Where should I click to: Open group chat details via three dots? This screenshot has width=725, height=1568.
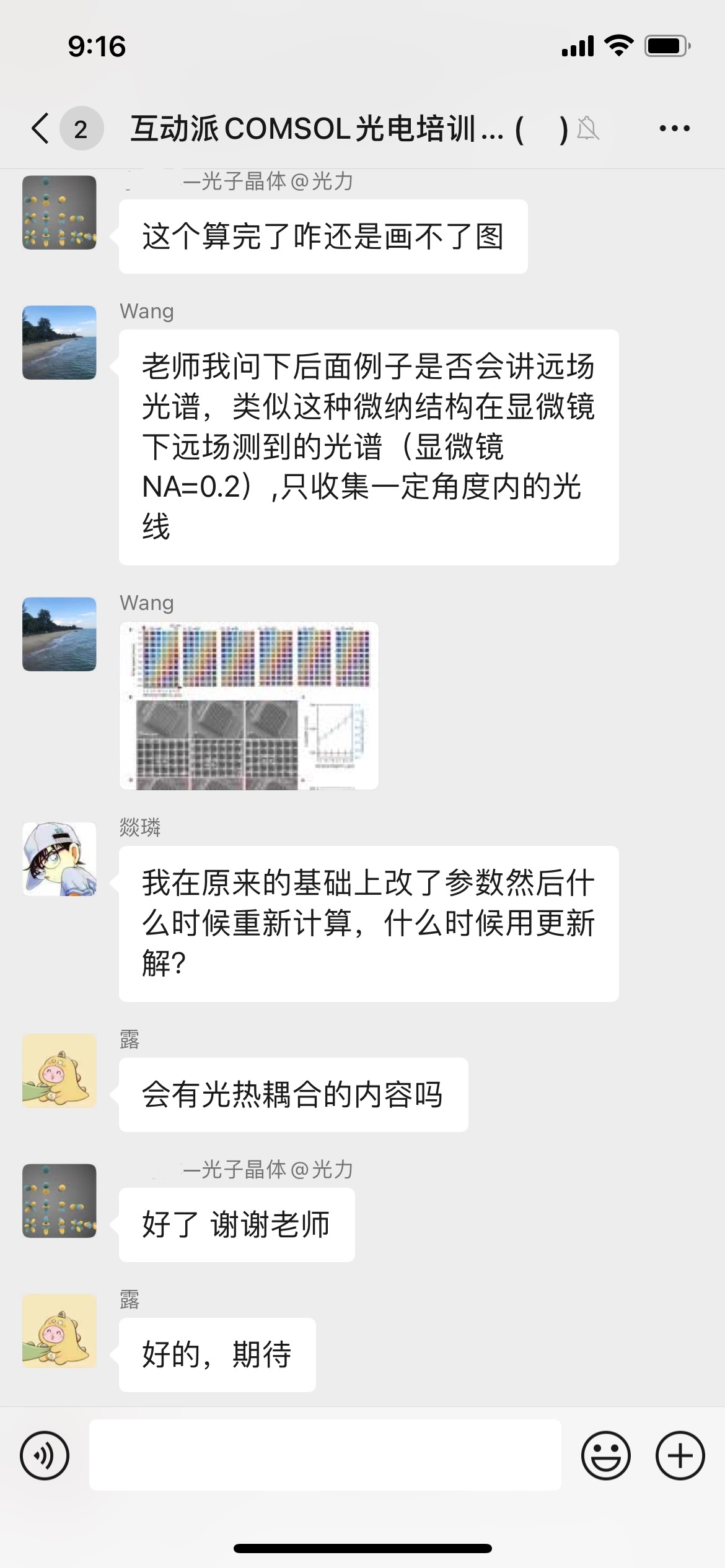(674, 129)
